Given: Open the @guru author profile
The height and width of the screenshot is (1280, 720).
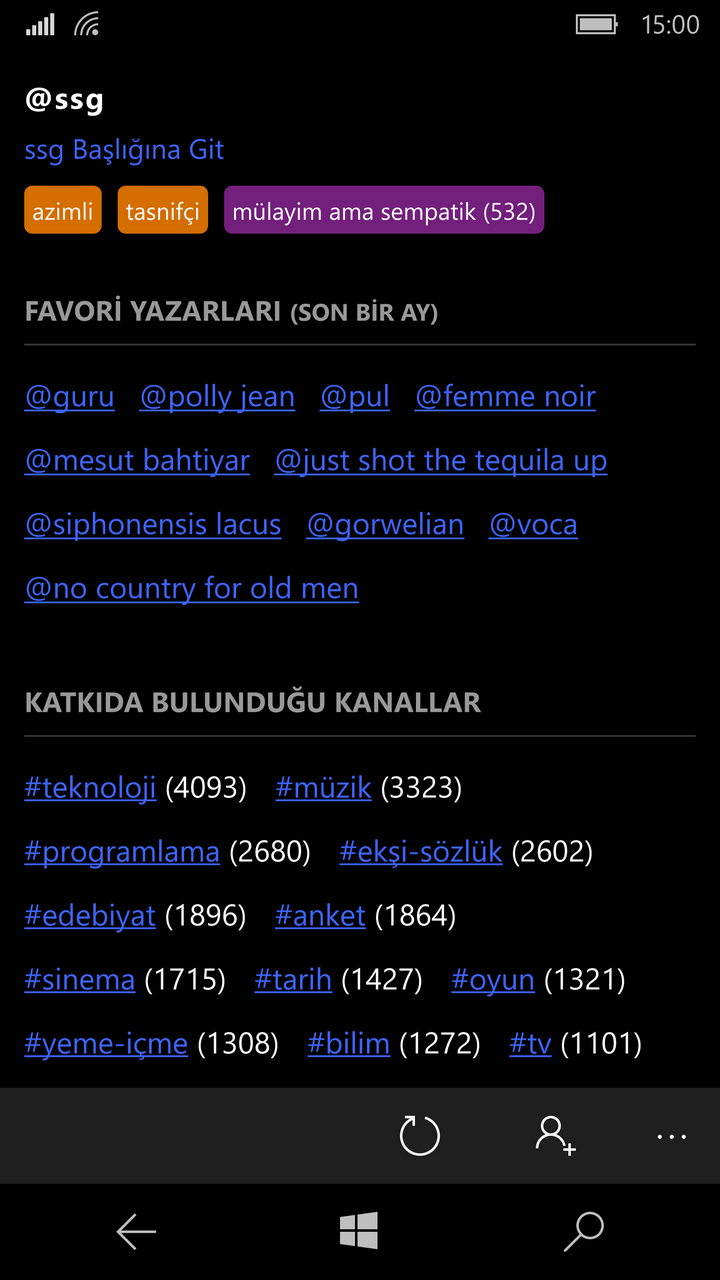Looking at the screenshot, I should click(x=69, y=397).
